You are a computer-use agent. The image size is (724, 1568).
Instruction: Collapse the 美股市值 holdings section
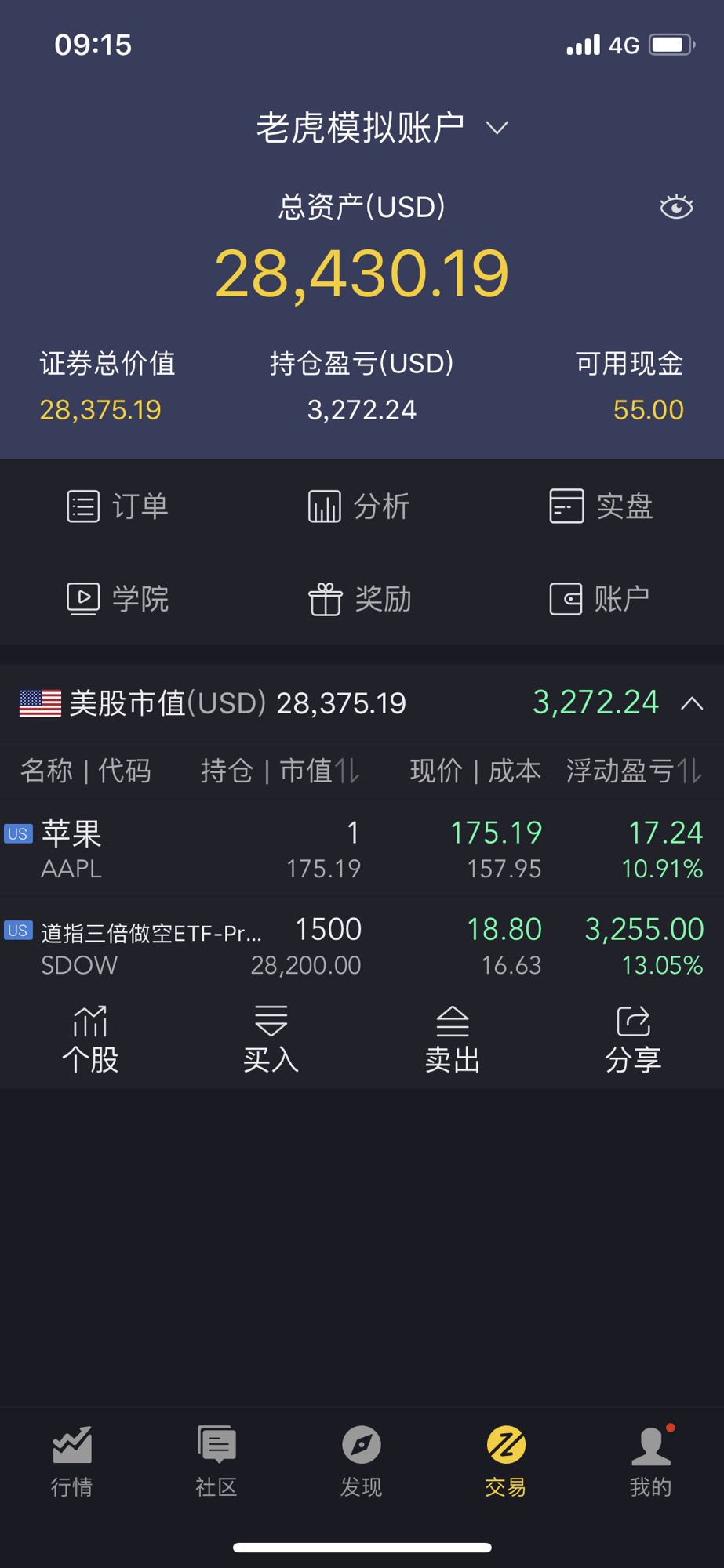[x=692, y=703]
